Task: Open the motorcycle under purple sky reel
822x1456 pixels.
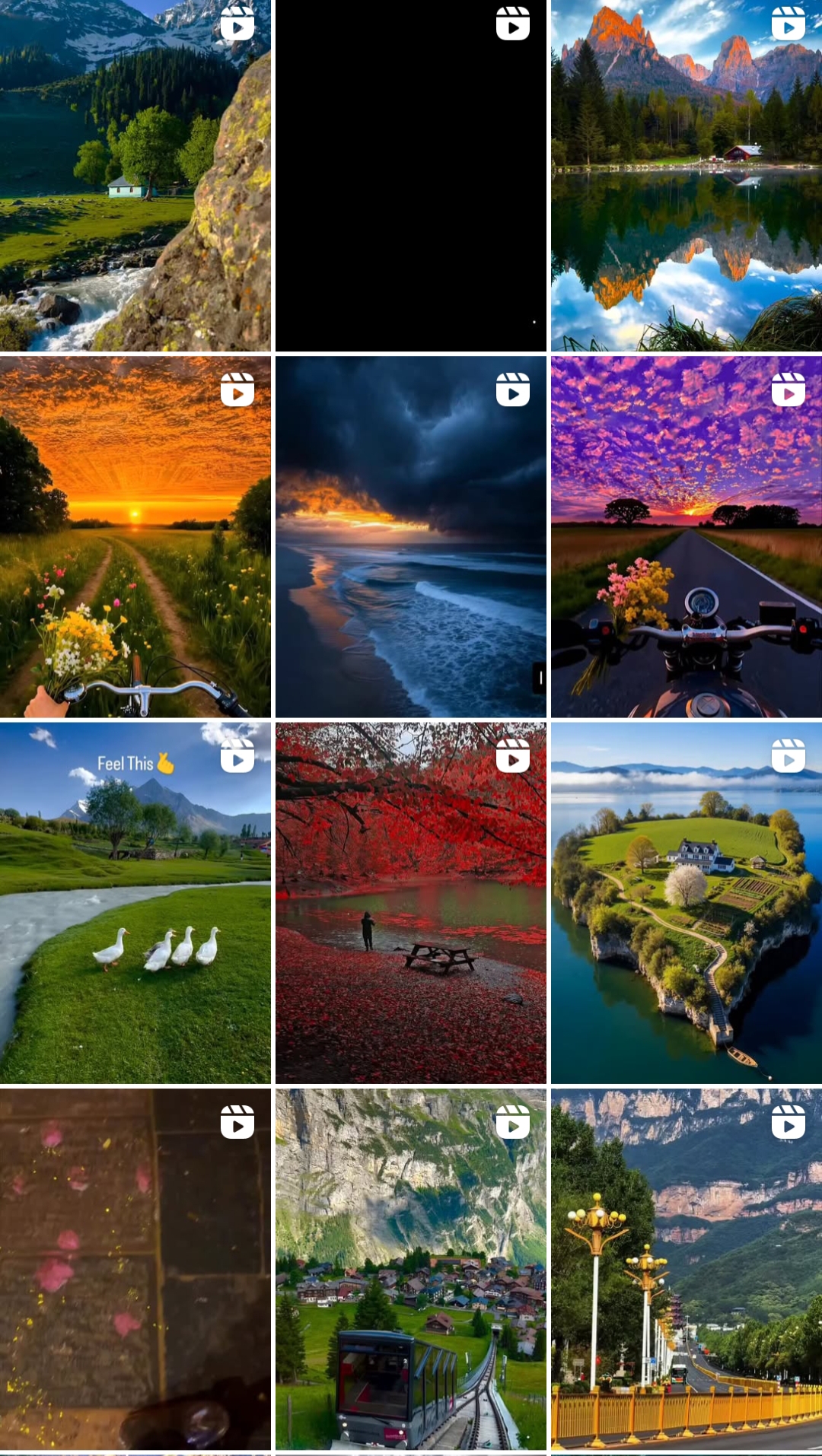Action: pos(687,536)
